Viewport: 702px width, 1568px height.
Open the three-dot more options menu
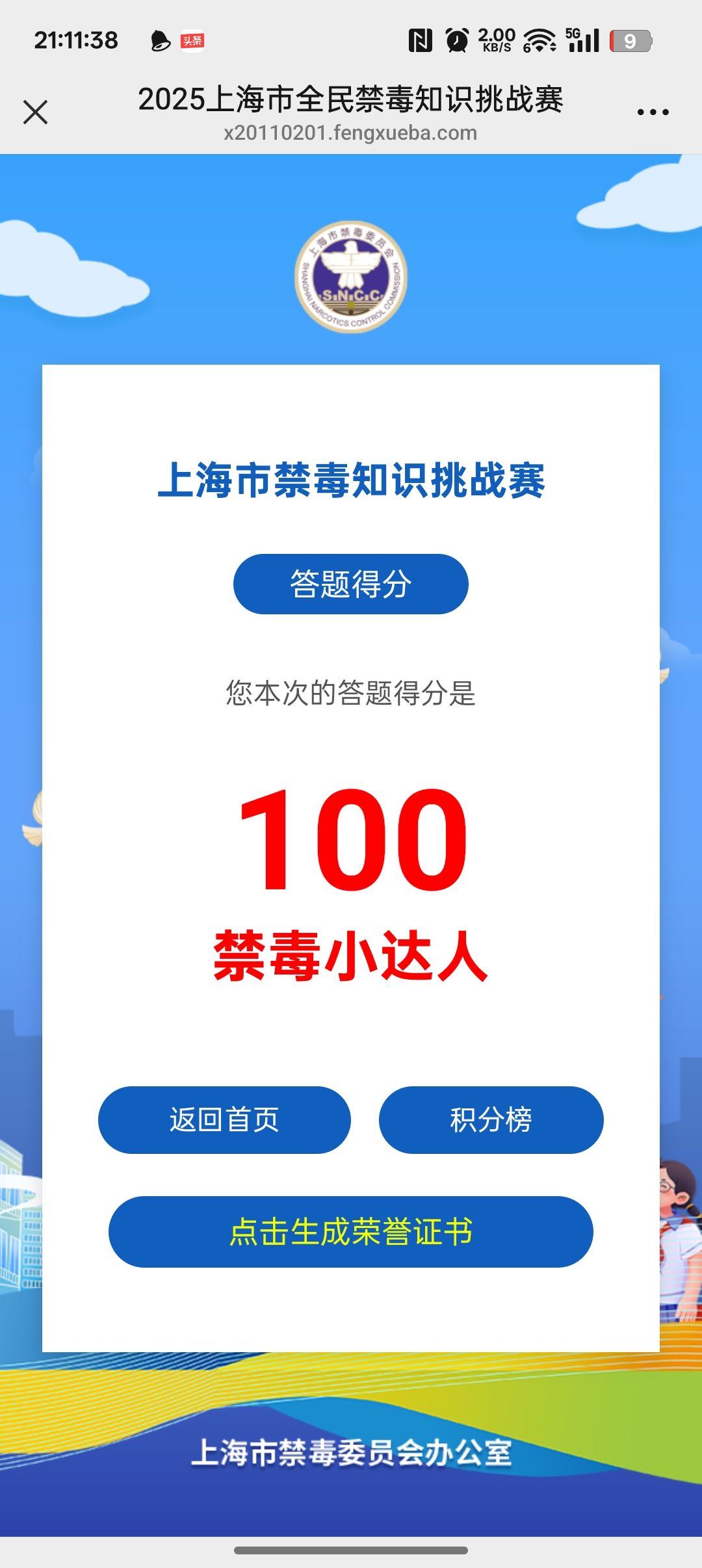(653, 112)
